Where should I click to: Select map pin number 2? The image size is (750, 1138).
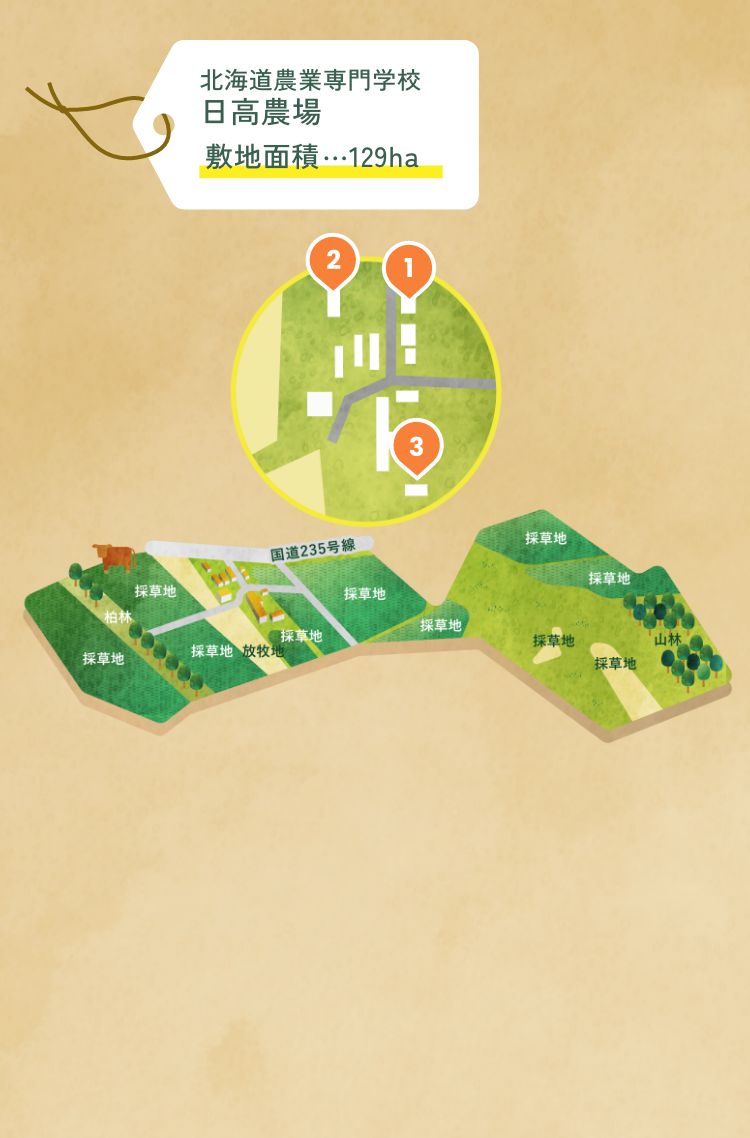(x=334, y=260)
